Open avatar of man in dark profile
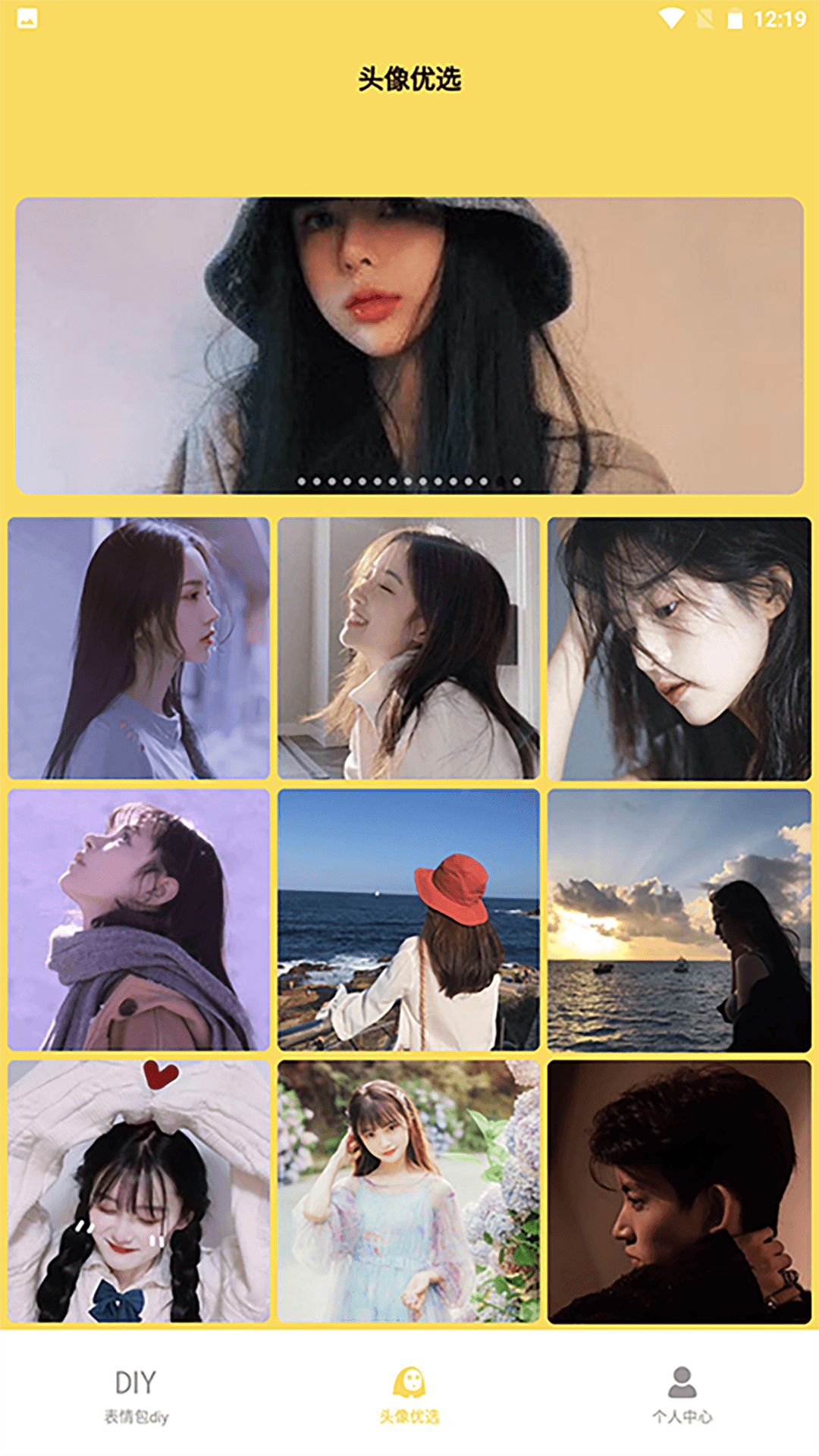The height and width of the screenshot is (1456, 819). (679, 1191)
